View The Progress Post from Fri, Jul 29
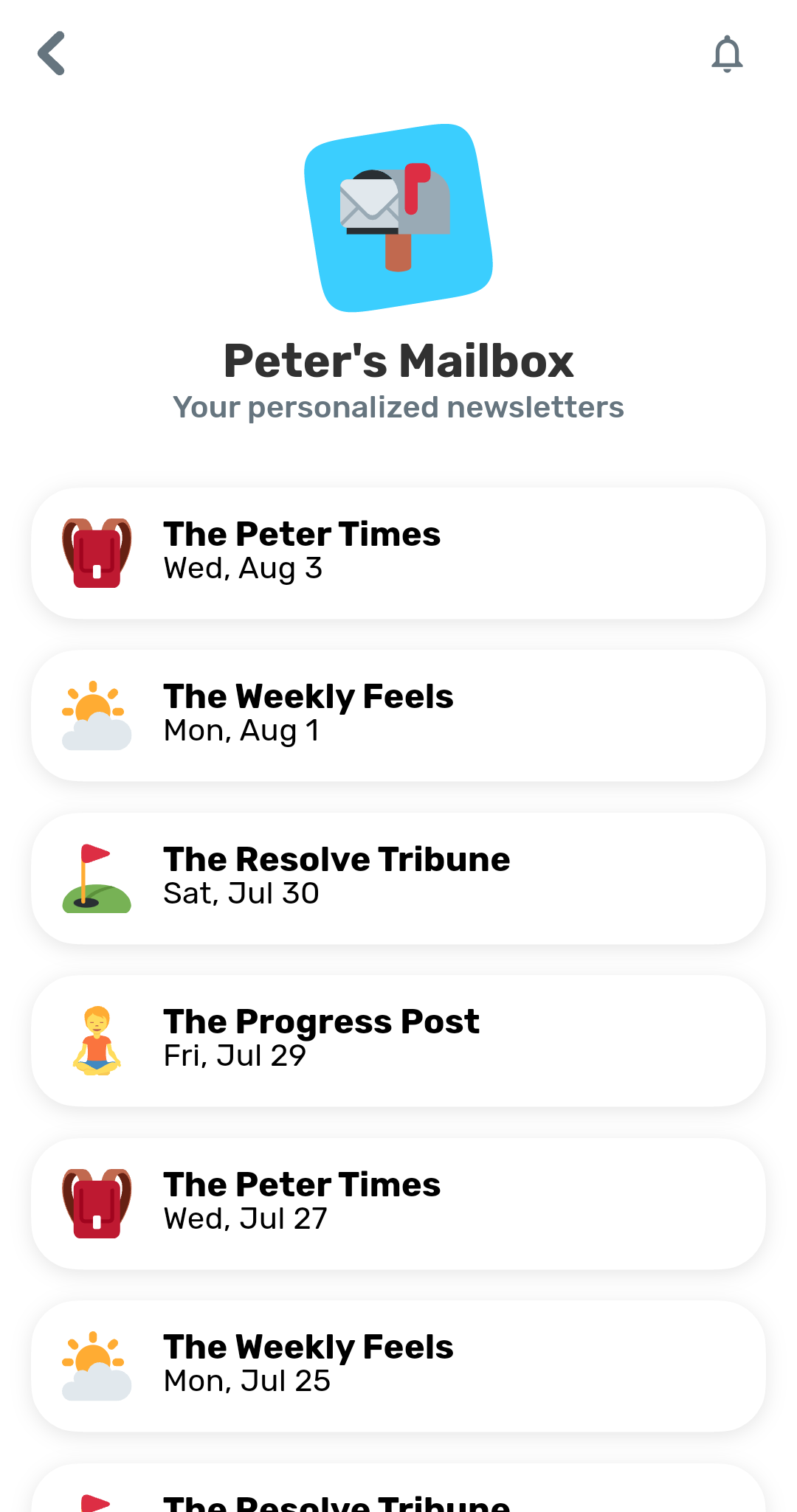This screenshot has height=1512, width=797. point(398,1041)
